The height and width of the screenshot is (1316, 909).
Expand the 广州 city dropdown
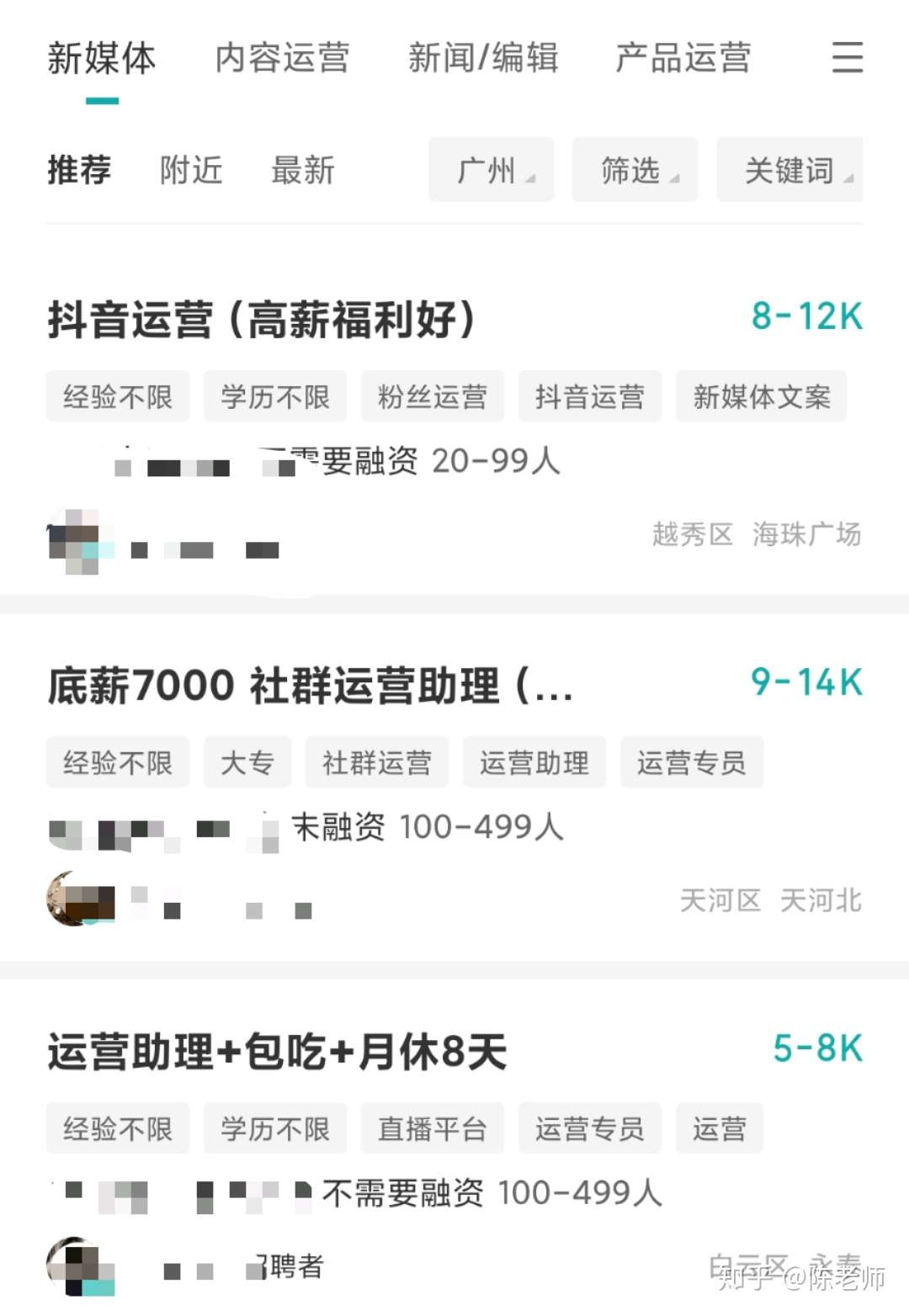click(x=492, y=170)
